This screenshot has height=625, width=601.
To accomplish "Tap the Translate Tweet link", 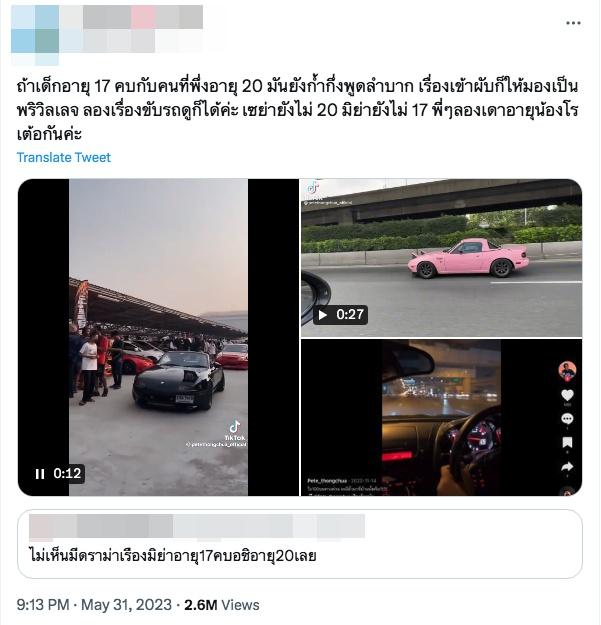I will point(64,157).
